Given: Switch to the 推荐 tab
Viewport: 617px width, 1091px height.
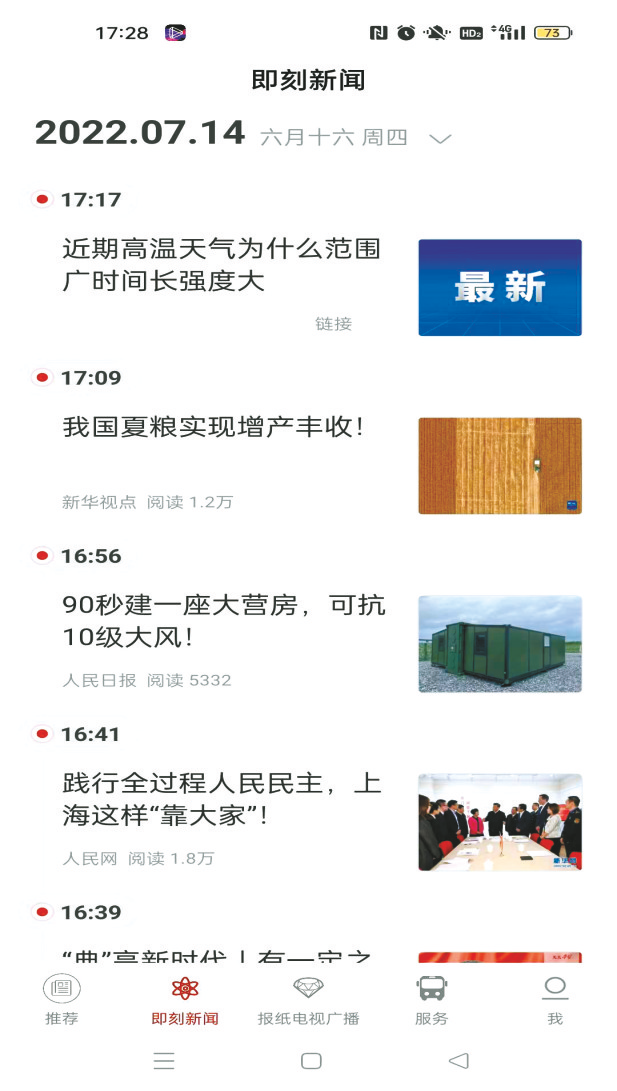Looking at the screenshot, I should (x=61, y=1000).
